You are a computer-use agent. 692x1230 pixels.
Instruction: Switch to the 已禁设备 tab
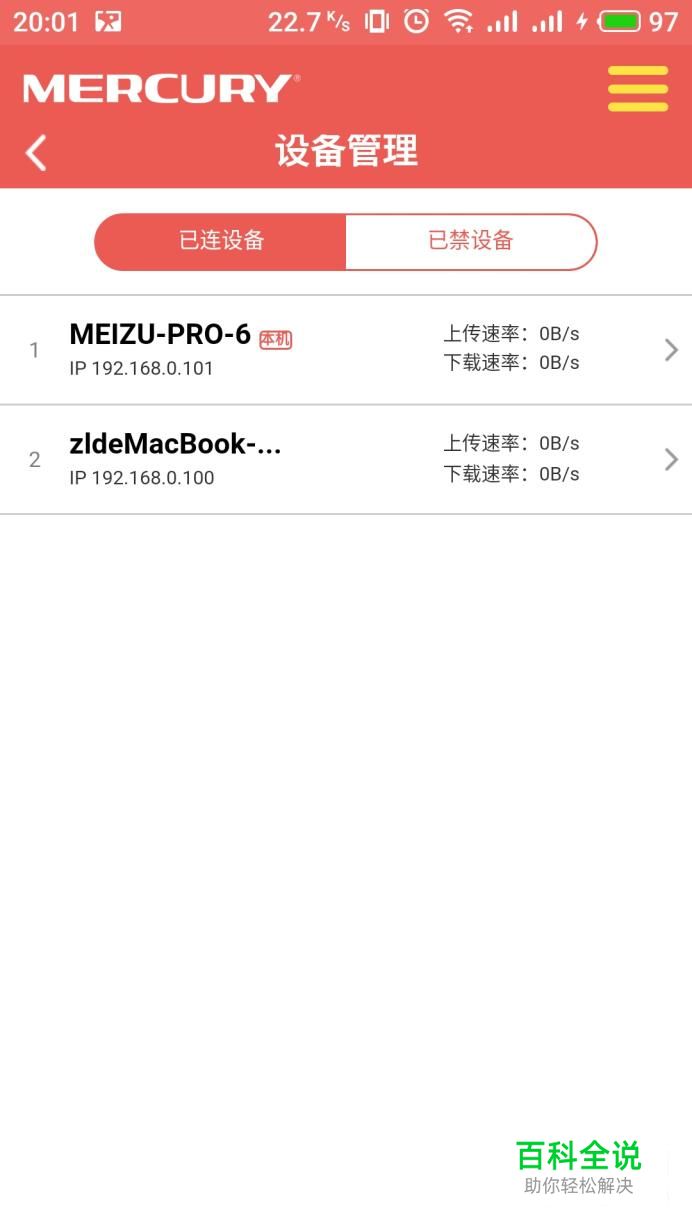point(471,241)
